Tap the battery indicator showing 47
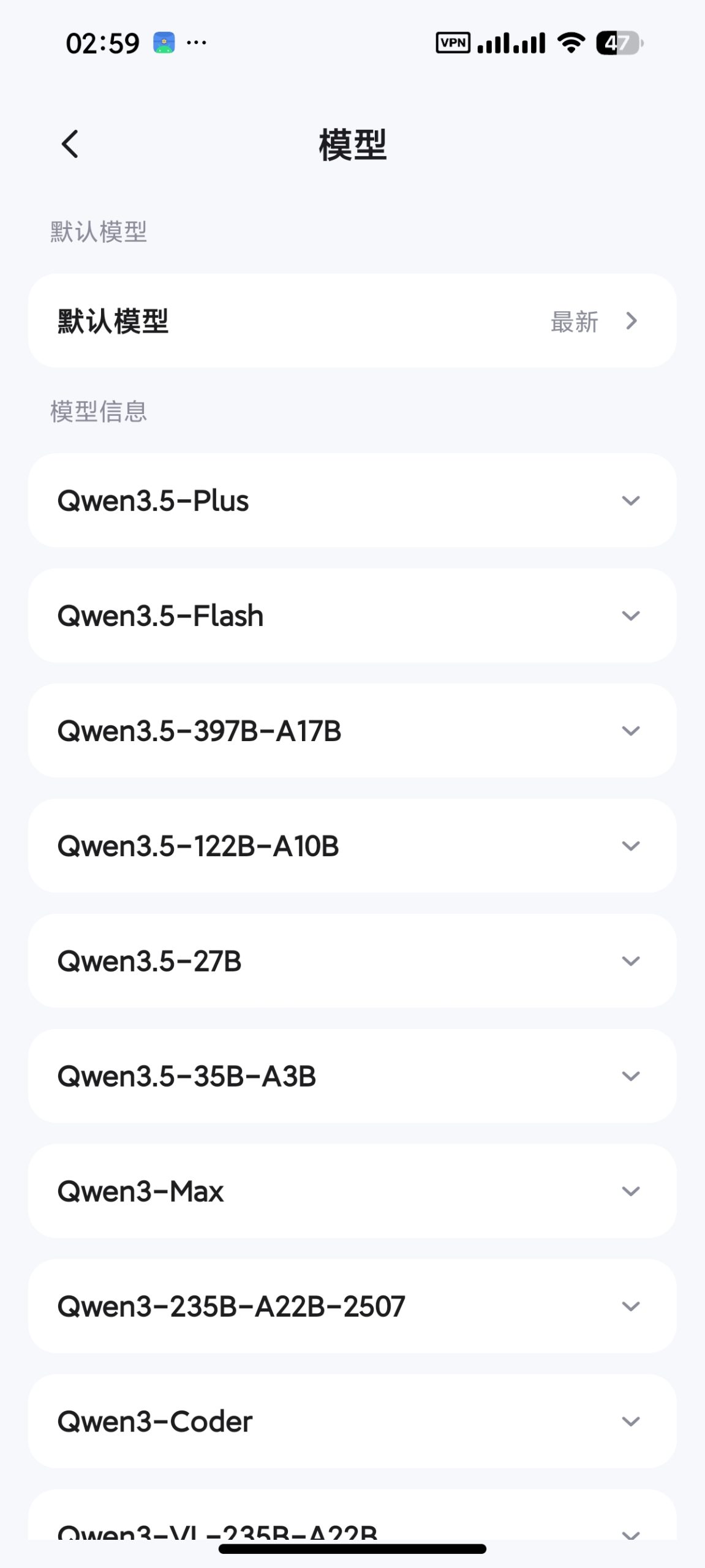Viewport: 705px width, 1568px height. click(x=620, y=43)
